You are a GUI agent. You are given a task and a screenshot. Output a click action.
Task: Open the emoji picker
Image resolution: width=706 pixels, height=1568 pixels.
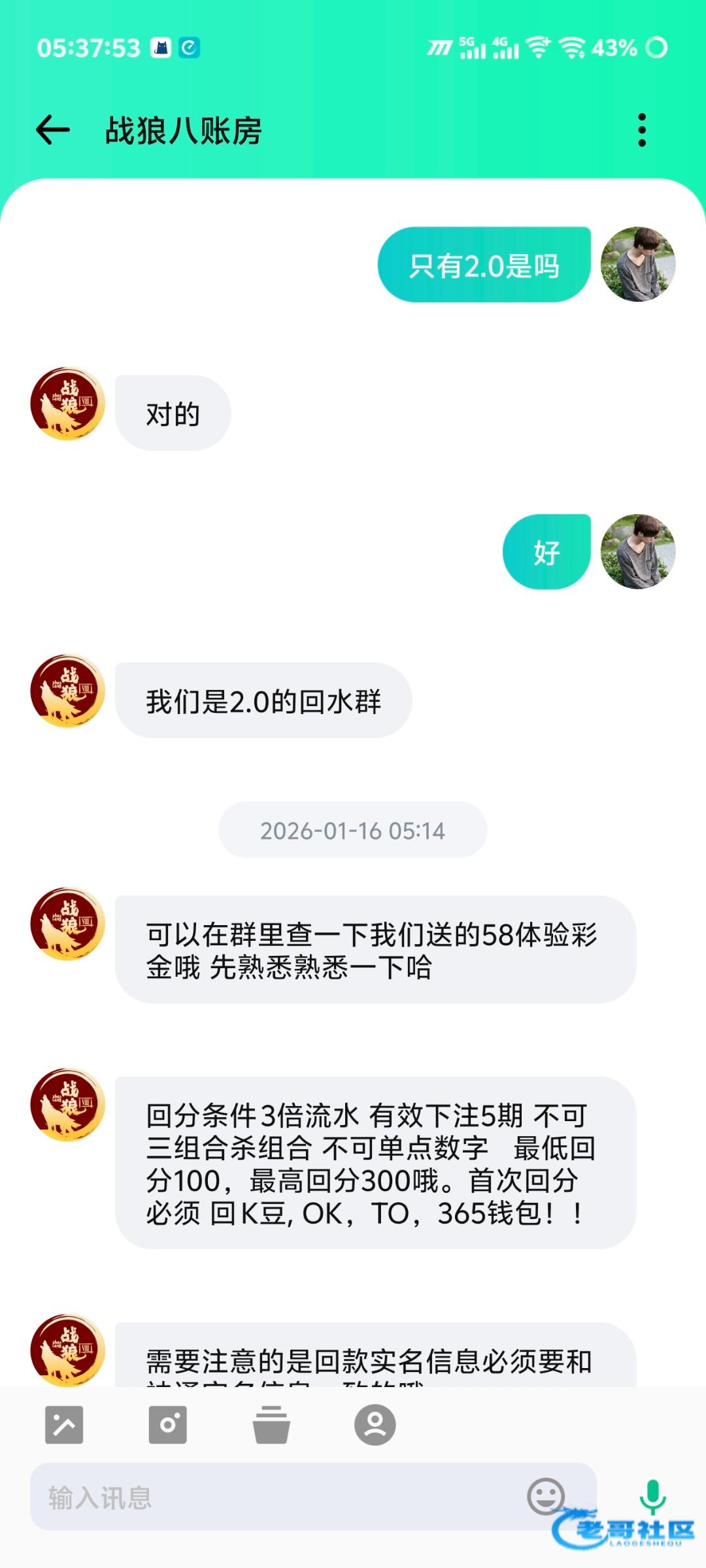[x=546, y=1496]
